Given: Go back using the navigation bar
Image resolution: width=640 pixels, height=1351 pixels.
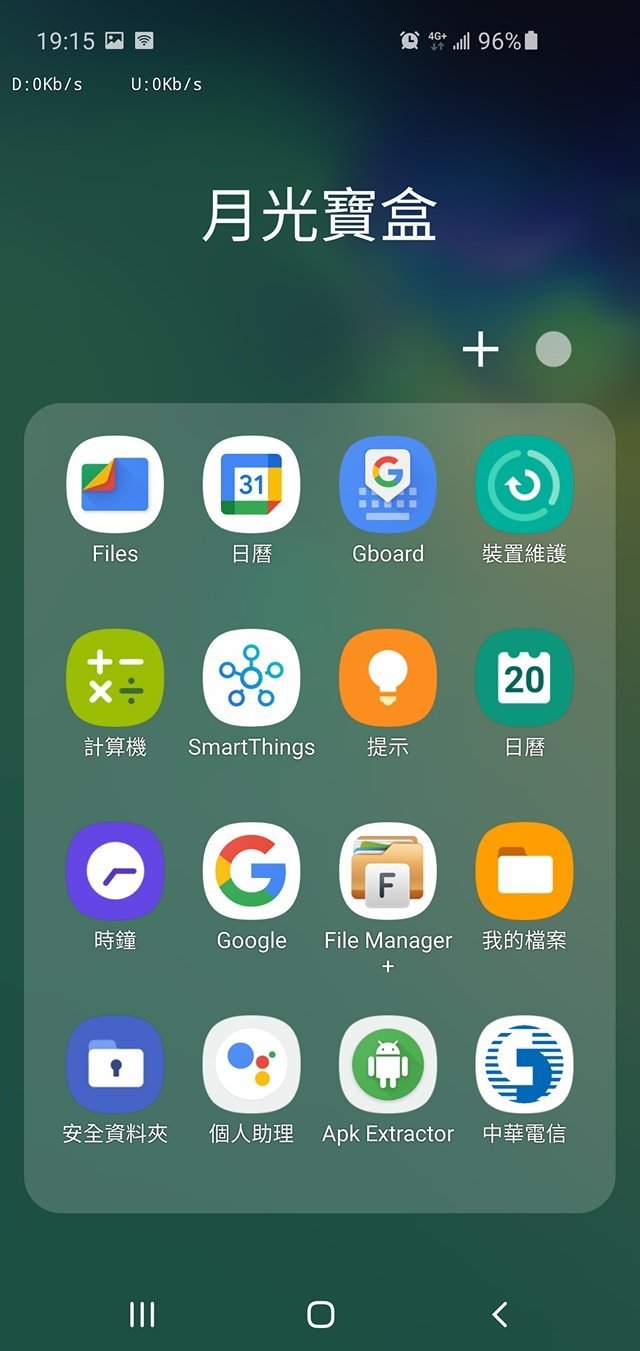Looking at the screenshot, I should (500, 1314).
